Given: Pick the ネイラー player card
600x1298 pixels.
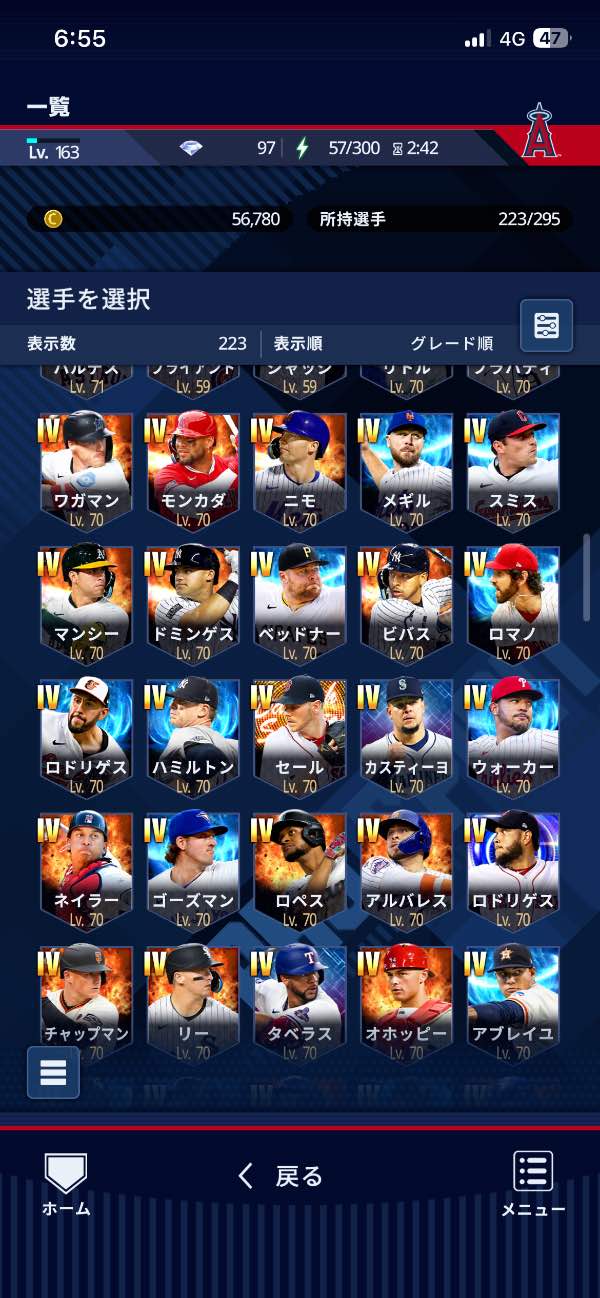Looking at the screenshot, I should coord(86,868).
